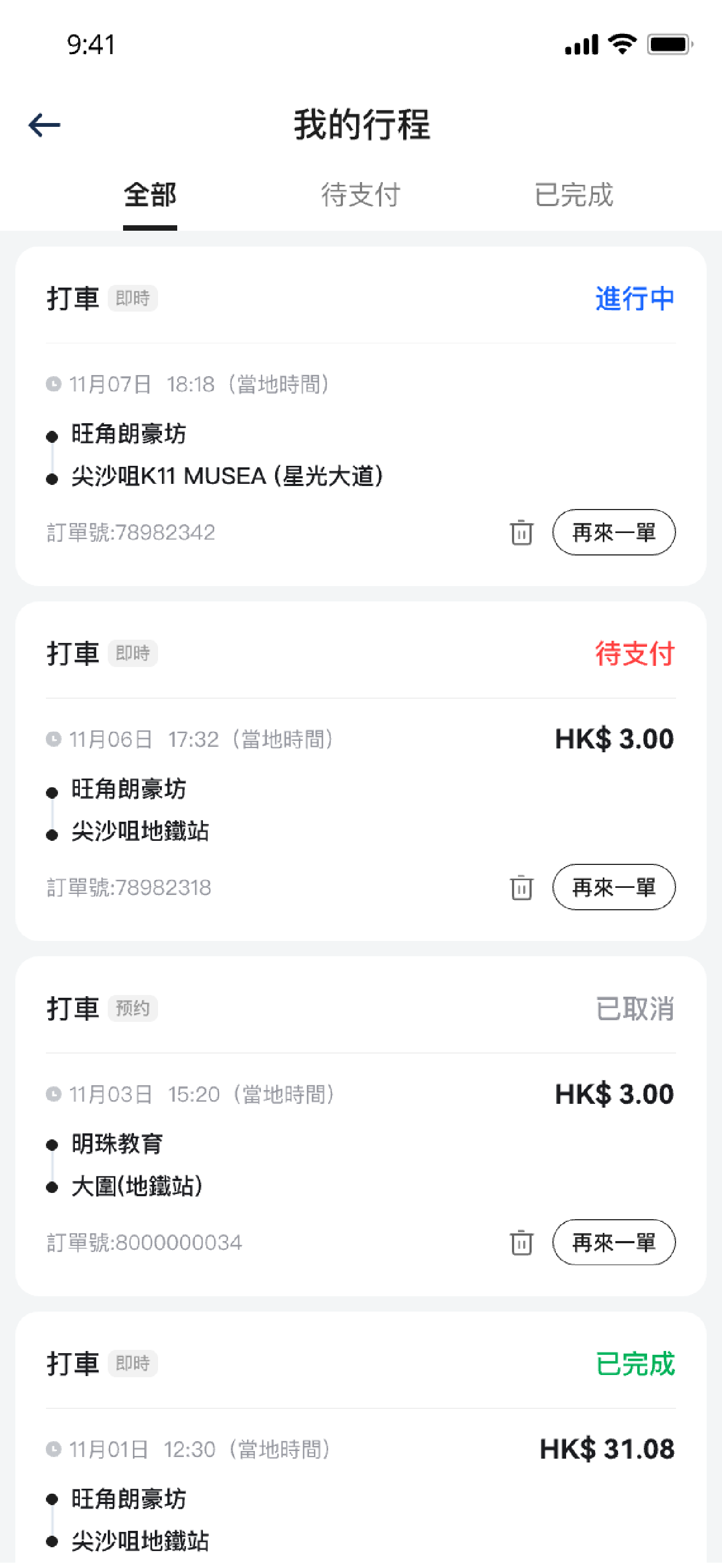Open the 進行中 trip to 尖沙咀K11 MUSEA

[x=361, y=417]
